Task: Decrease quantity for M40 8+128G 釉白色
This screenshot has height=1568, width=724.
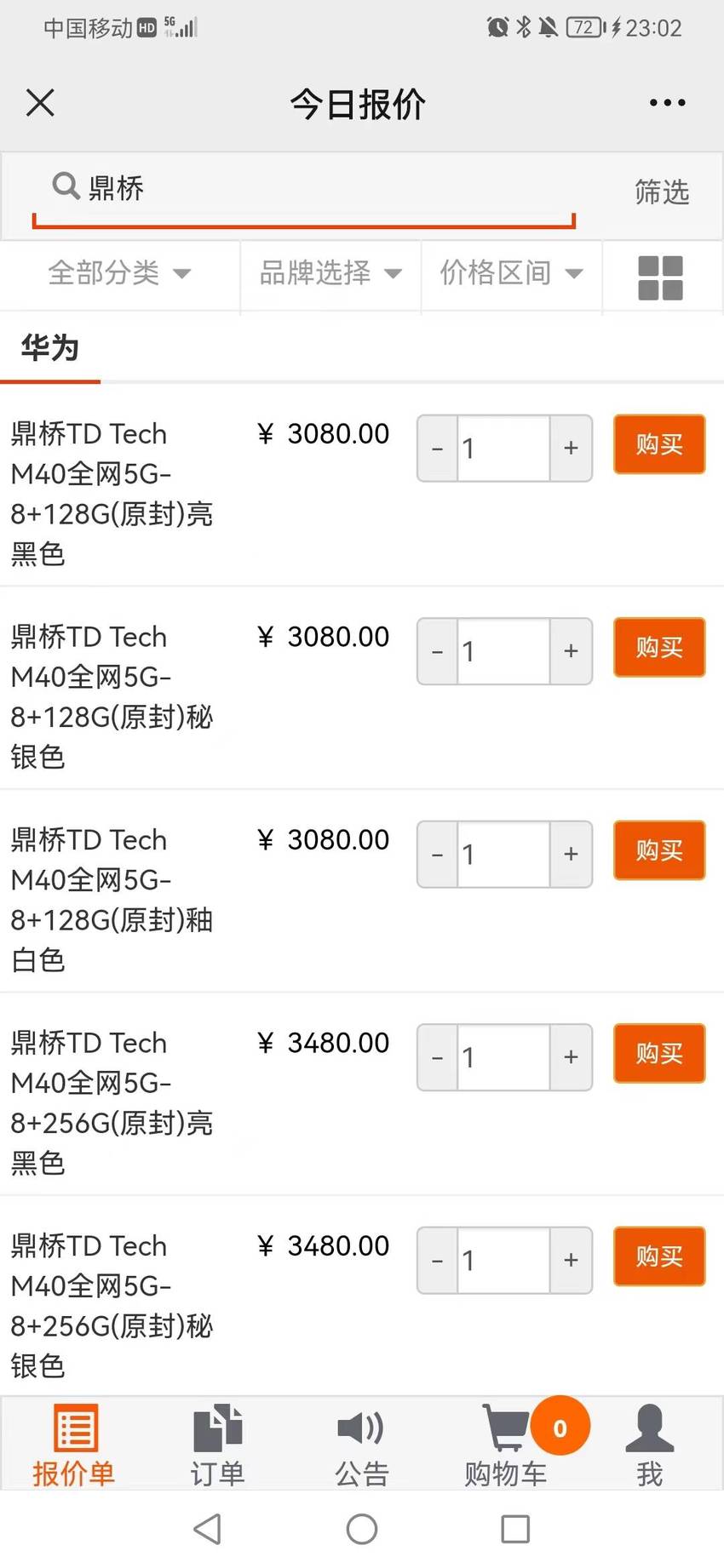Action: [438, 854]
